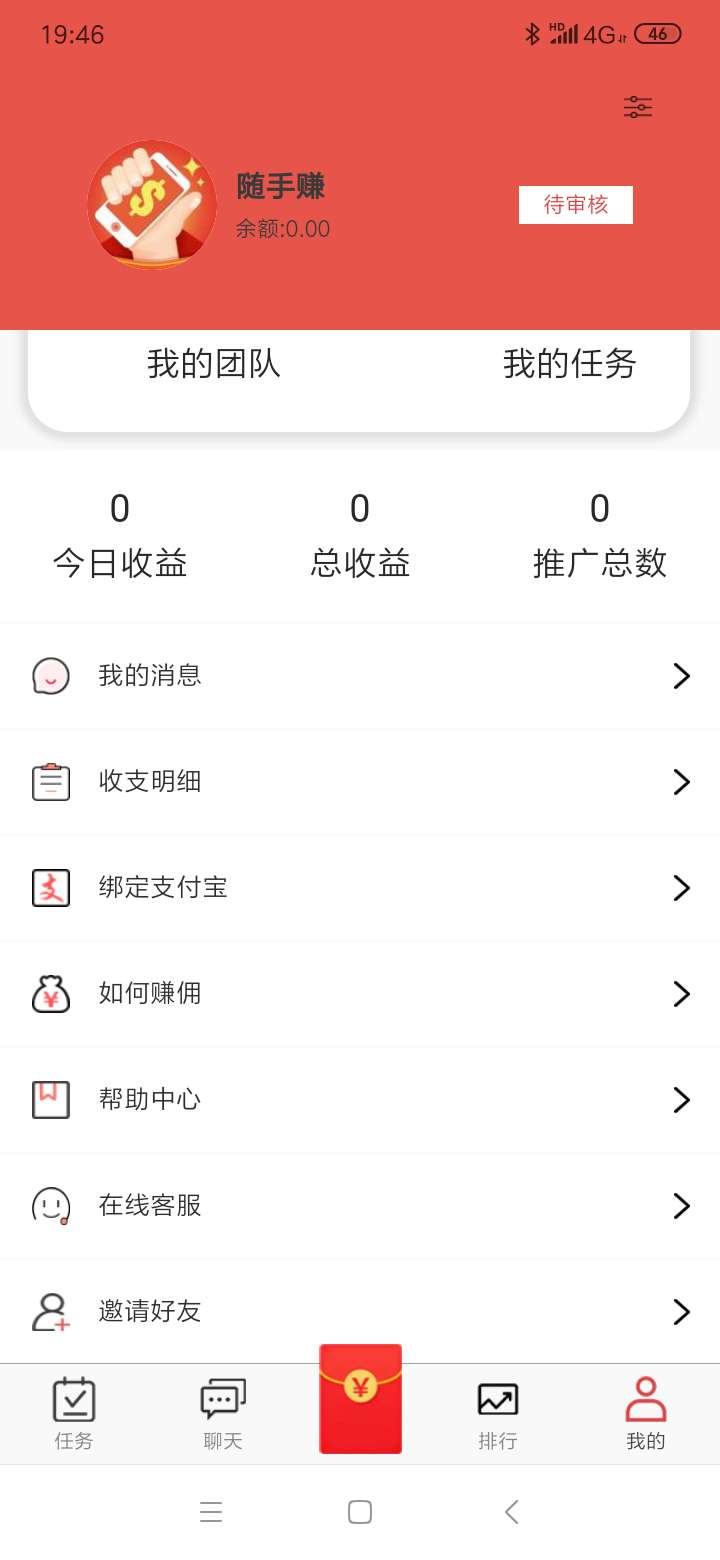Select the 我的消息 message bubble icon
The width and height of the screenshot is (720, 1560).
pos(50,675)
